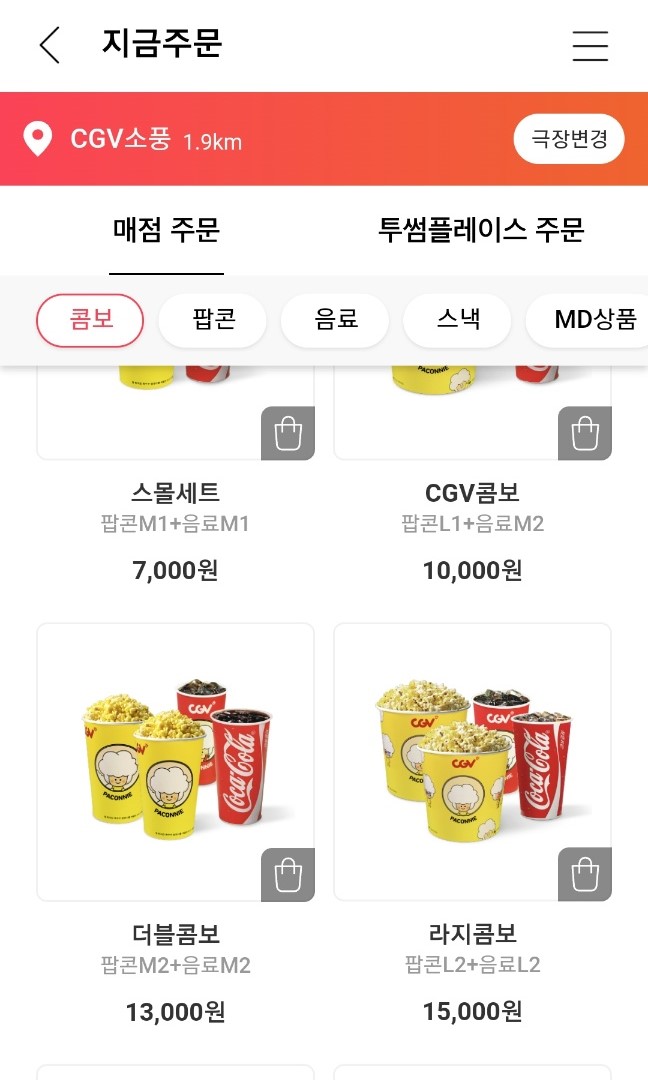This screenshot has width=648, height=1080.
Task: Add 더블콤보 to the shopping bag
Action: tap(288, 875)
